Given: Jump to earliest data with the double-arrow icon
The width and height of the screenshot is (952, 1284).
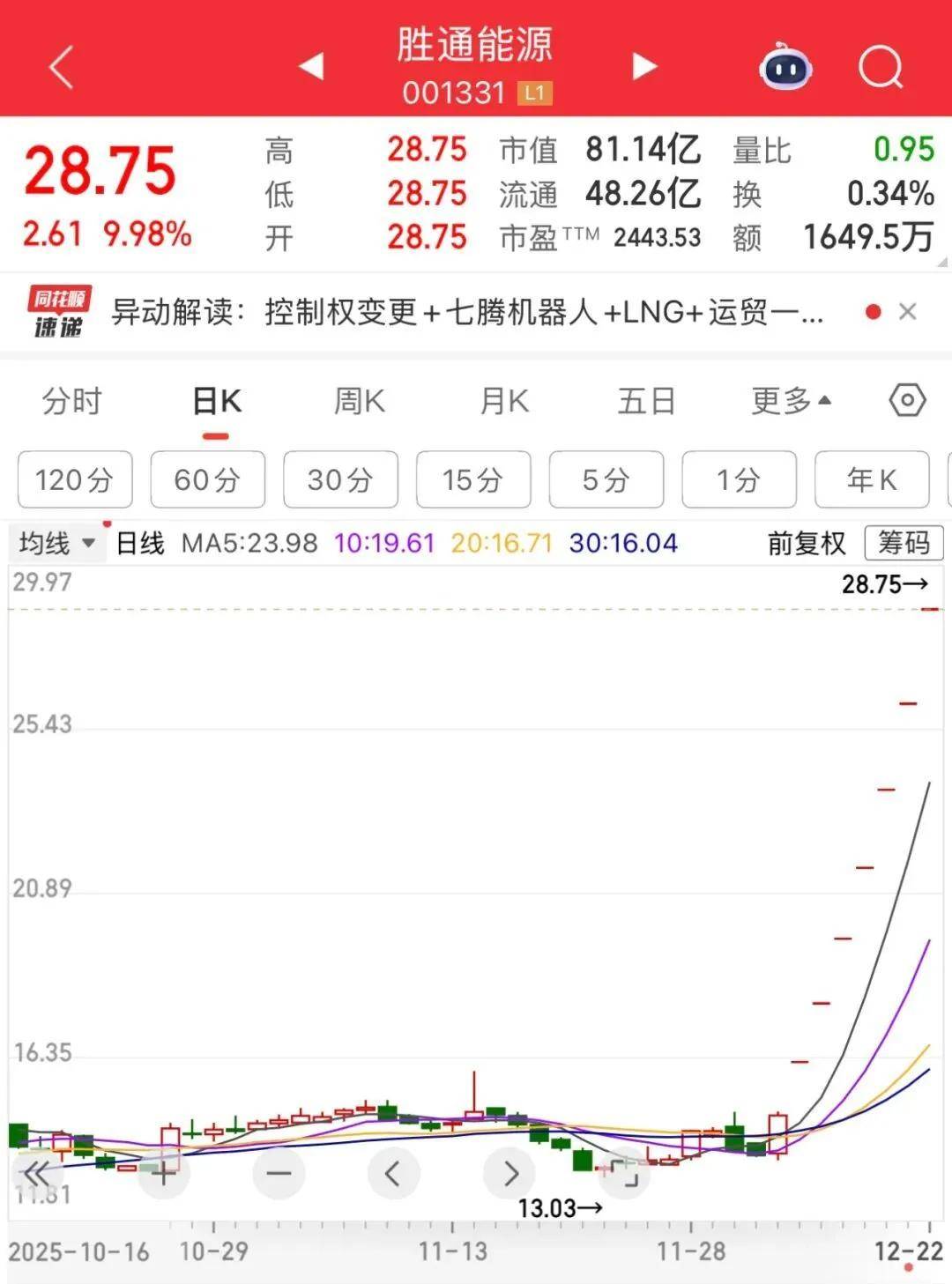Looking at the screenshot, I should coord(35,1173).
